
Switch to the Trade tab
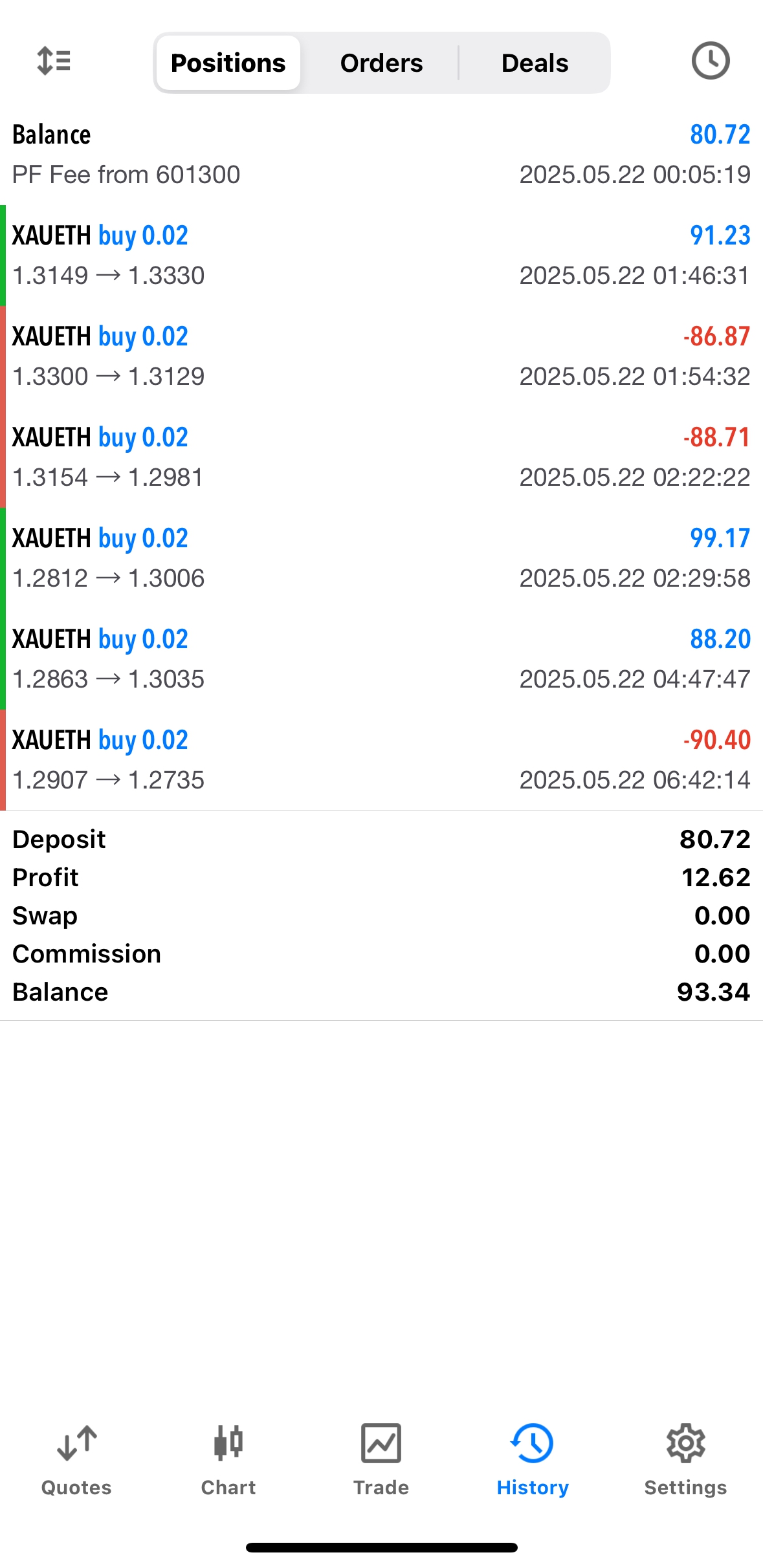point(381,1459)
